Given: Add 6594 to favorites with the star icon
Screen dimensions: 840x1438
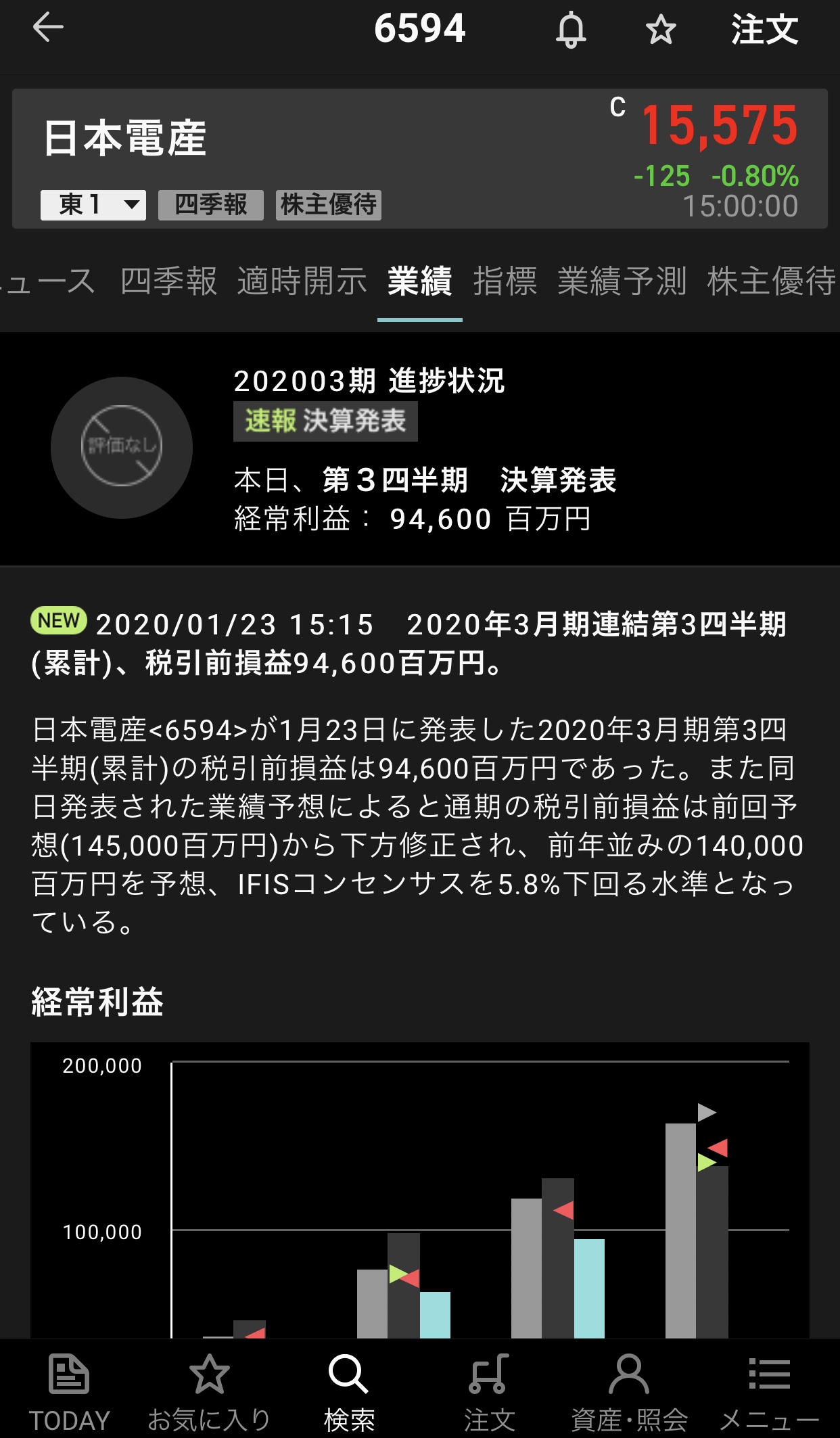Looking at the screenshot, I should pyautogui.click(x=660, y=30).
